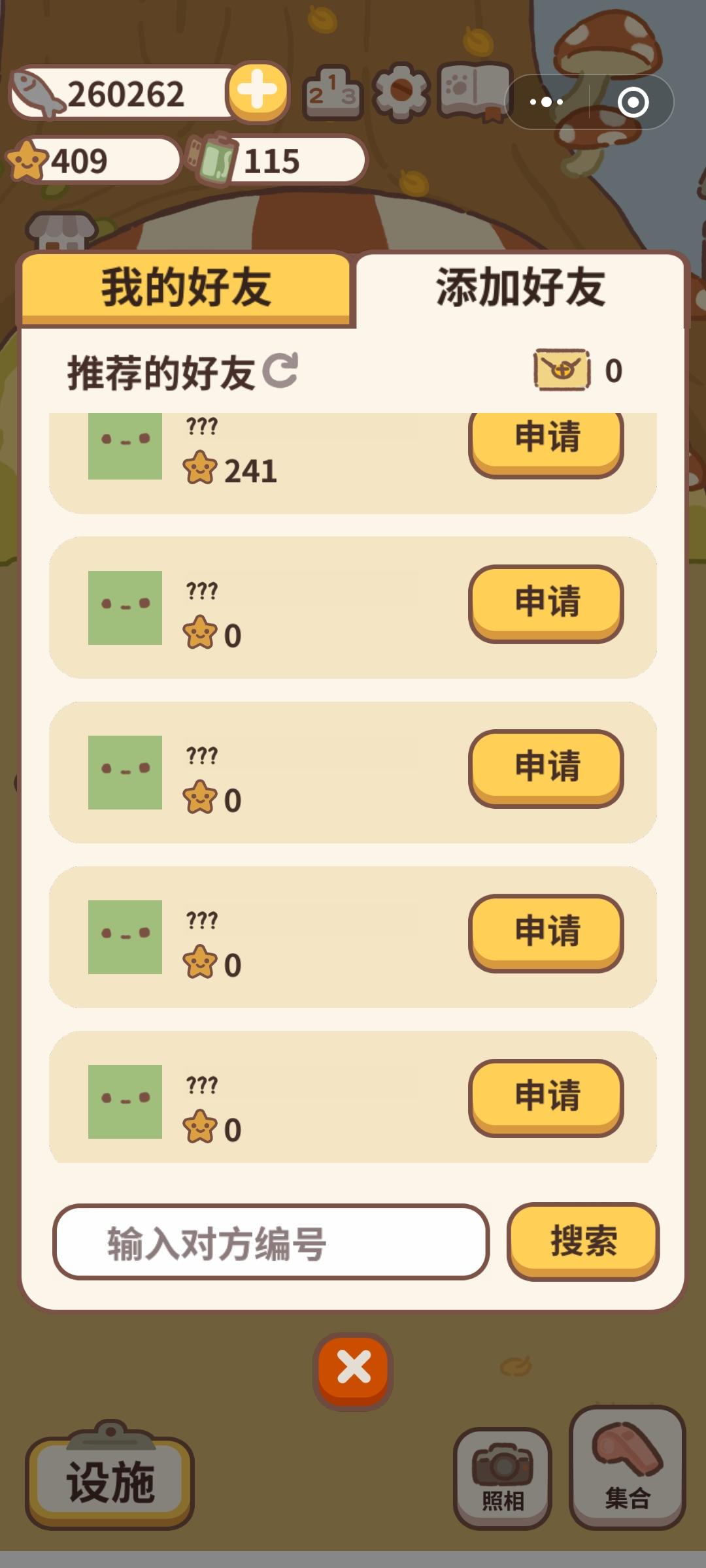Open the leaderboard podium icon
Viewport: 706px width, 1568px height.
[x=333, y=93]
